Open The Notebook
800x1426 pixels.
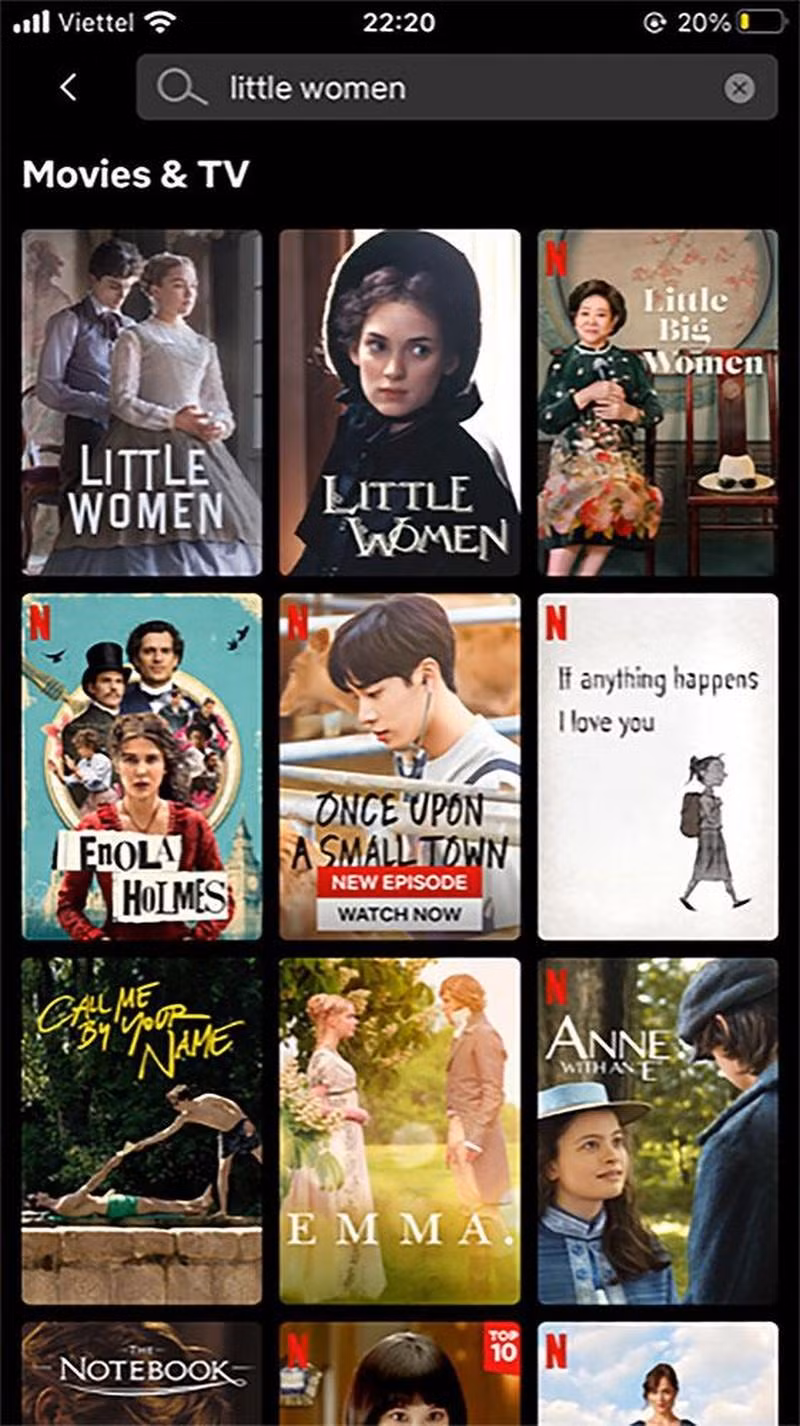tap(142, 1375)
